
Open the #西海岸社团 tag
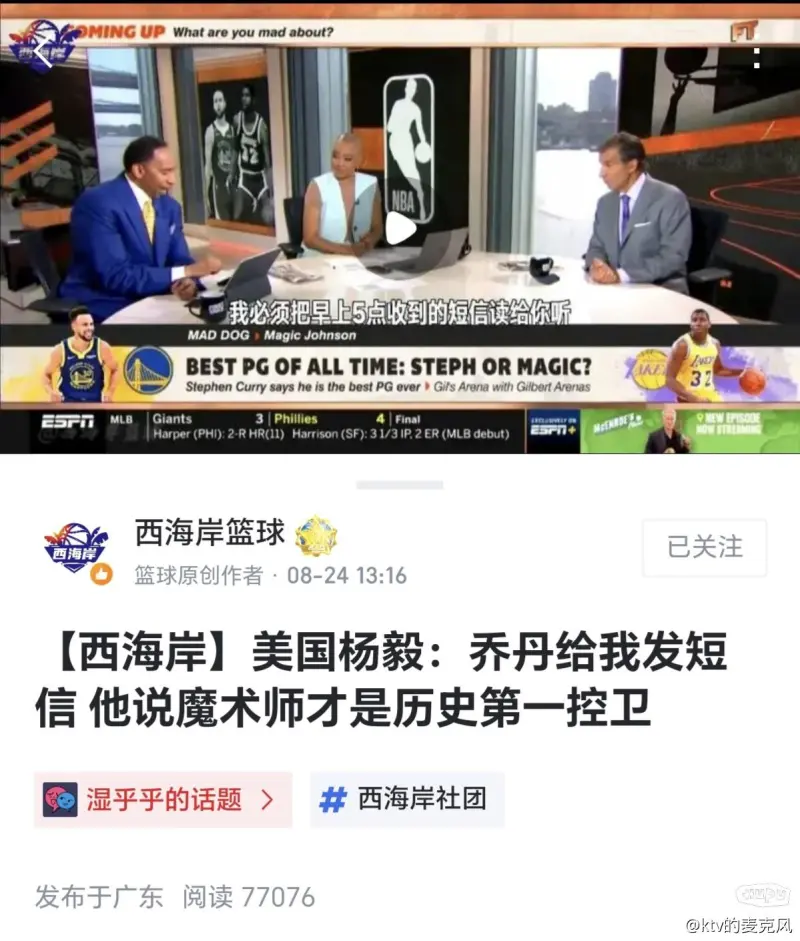407,799
